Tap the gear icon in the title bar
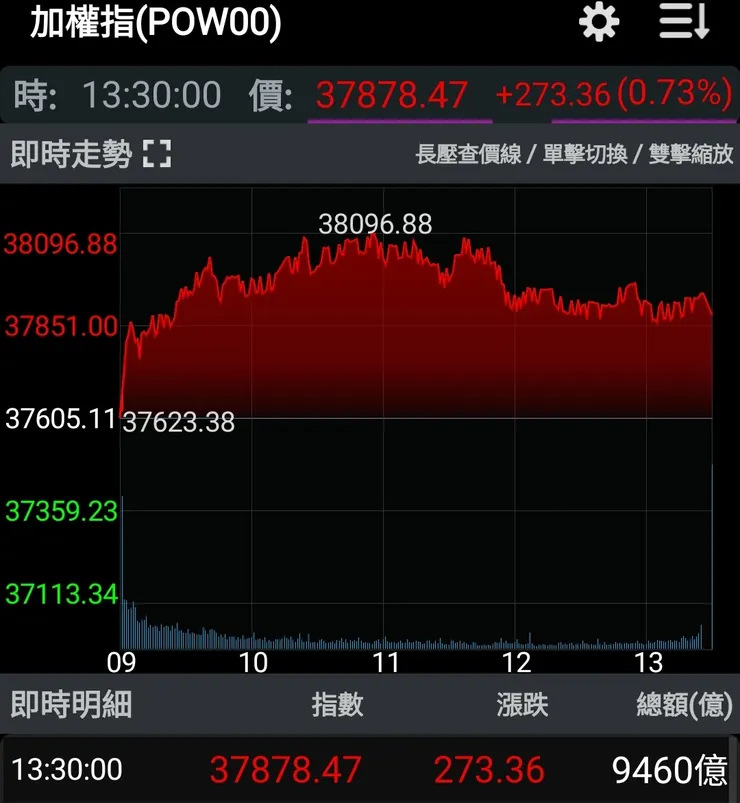 click(597, 23)
